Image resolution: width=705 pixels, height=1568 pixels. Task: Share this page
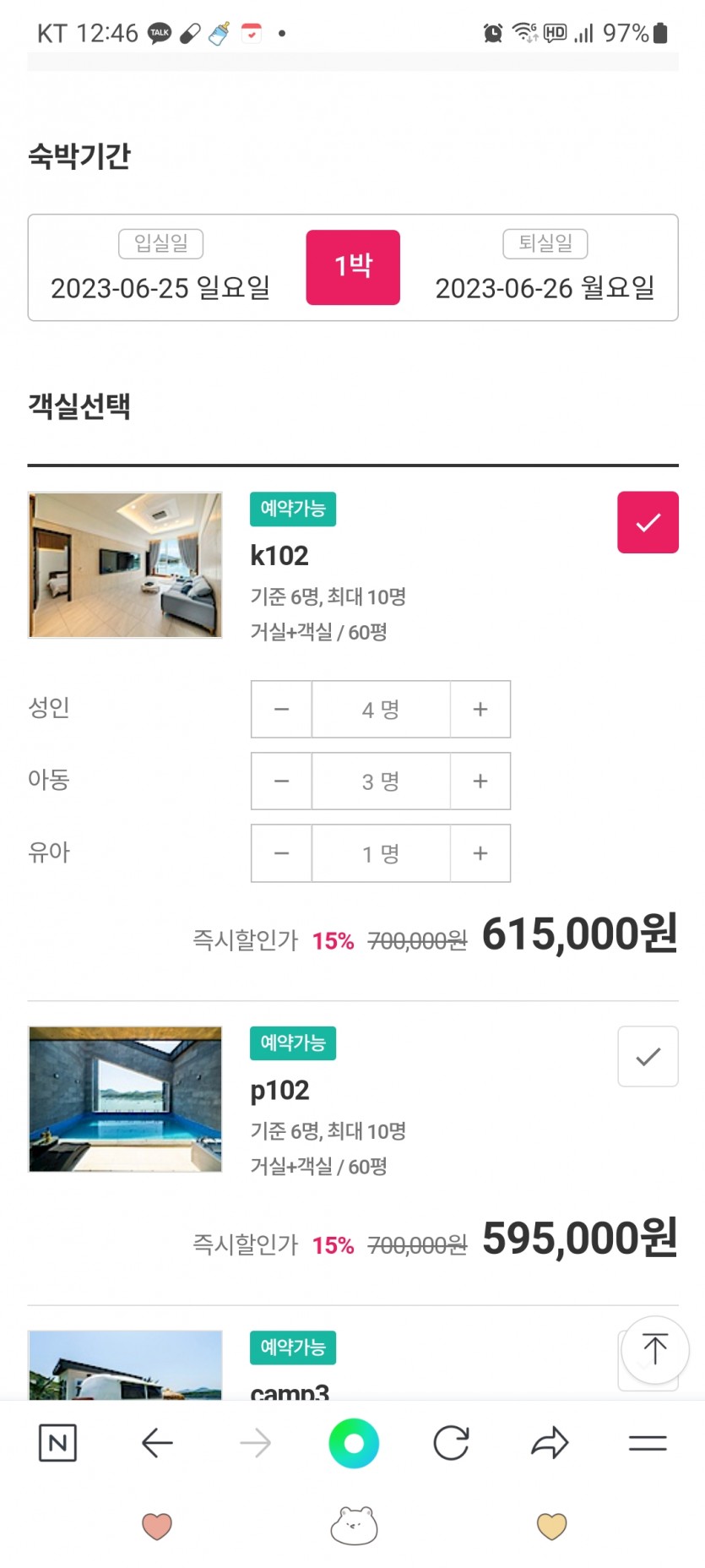click(x=550, y=1443)
